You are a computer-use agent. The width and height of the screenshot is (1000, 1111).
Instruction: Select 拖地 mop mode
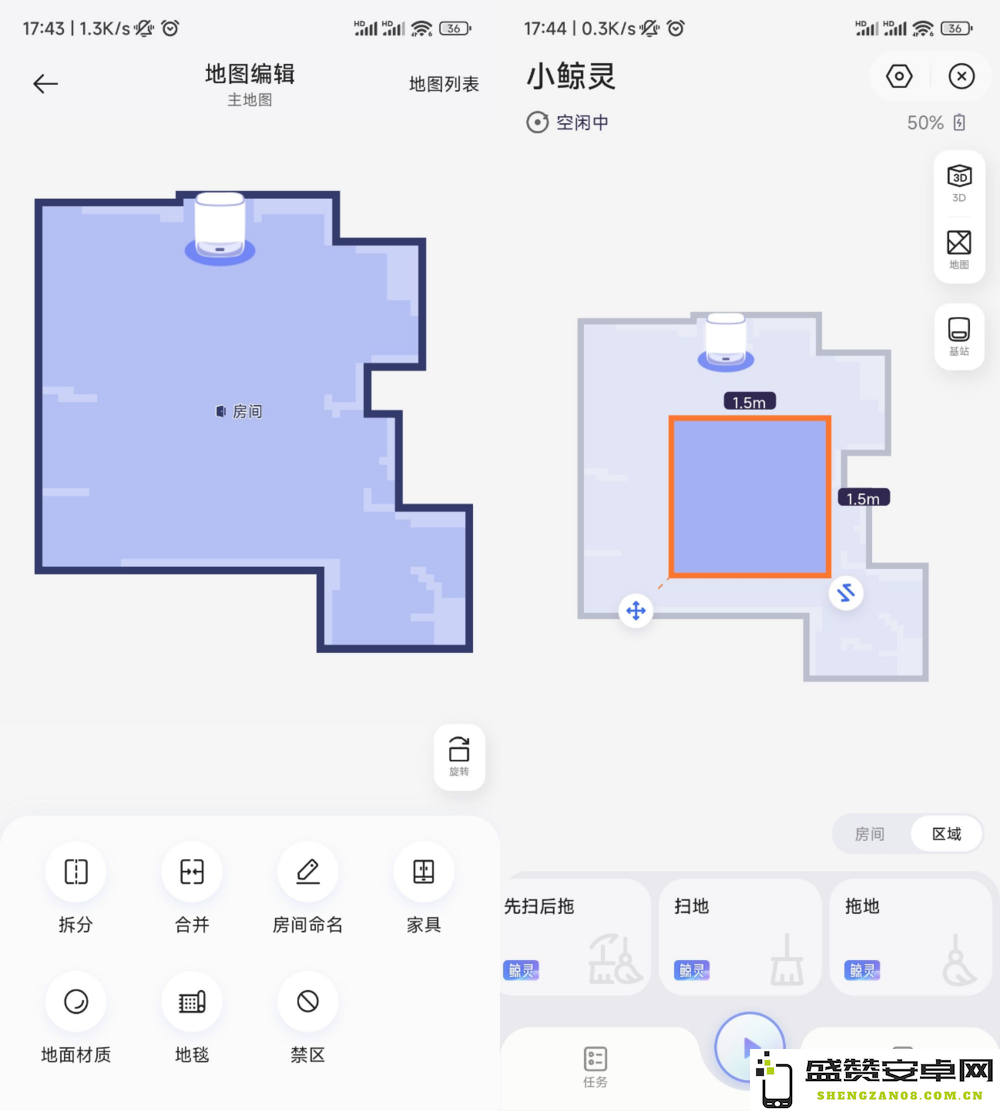point(910,936)
